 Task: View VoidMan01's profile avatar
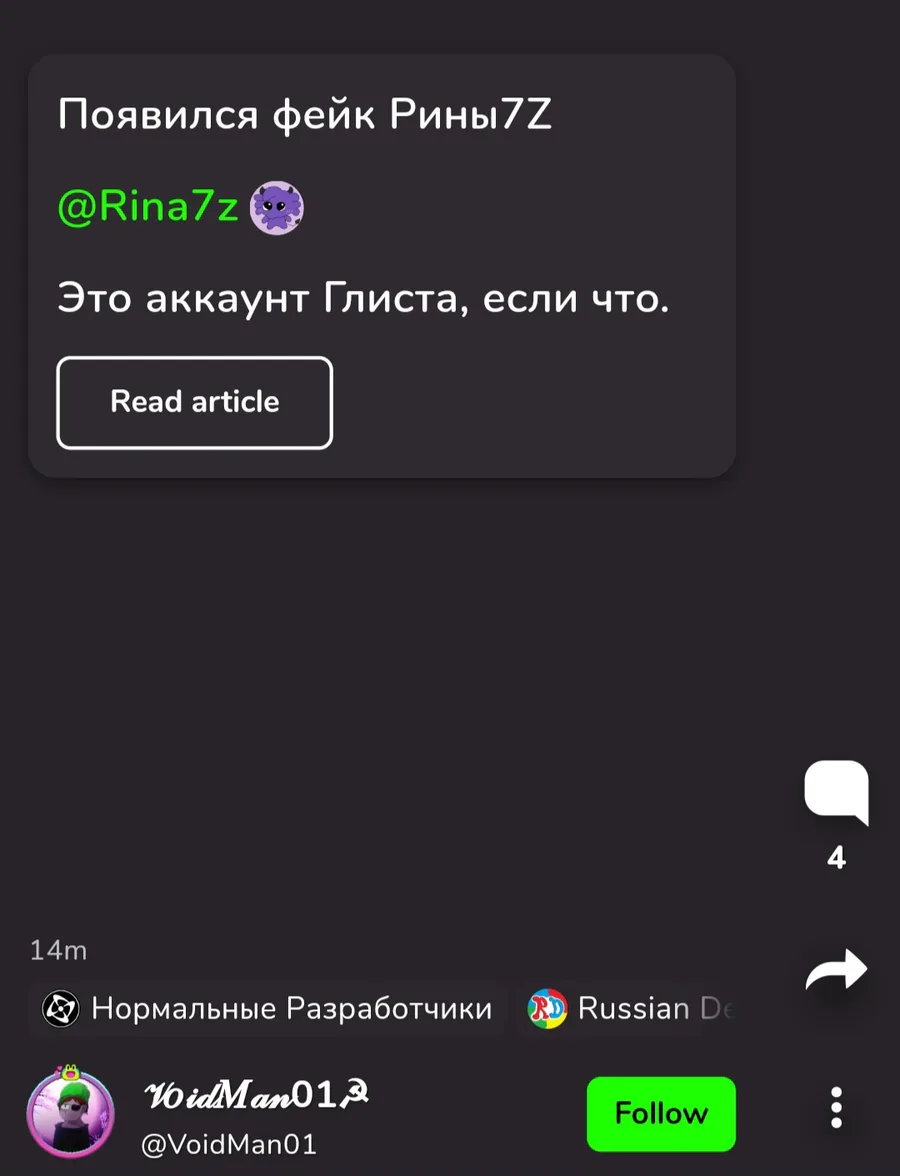(70, 1112)
